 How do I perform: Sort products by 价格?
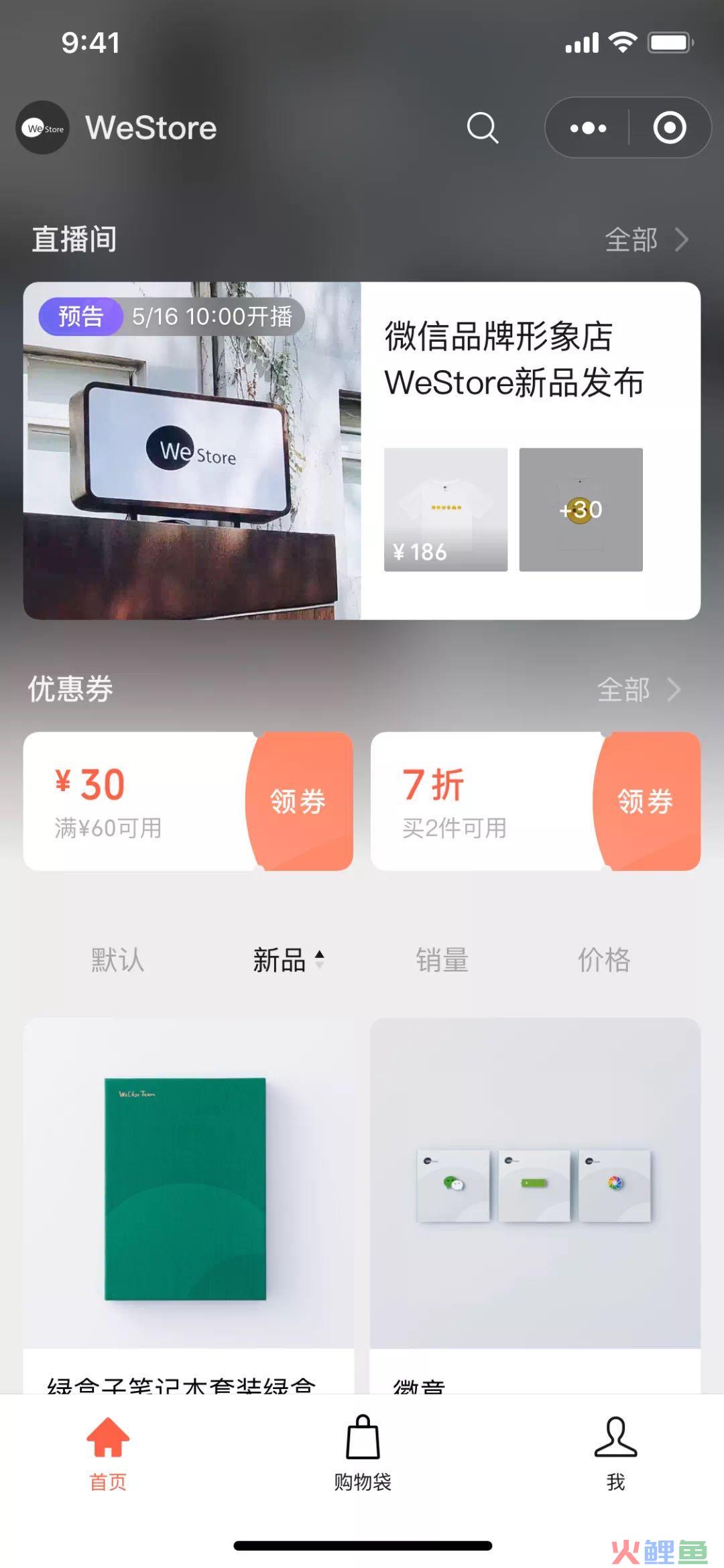(x=604, y=960)
